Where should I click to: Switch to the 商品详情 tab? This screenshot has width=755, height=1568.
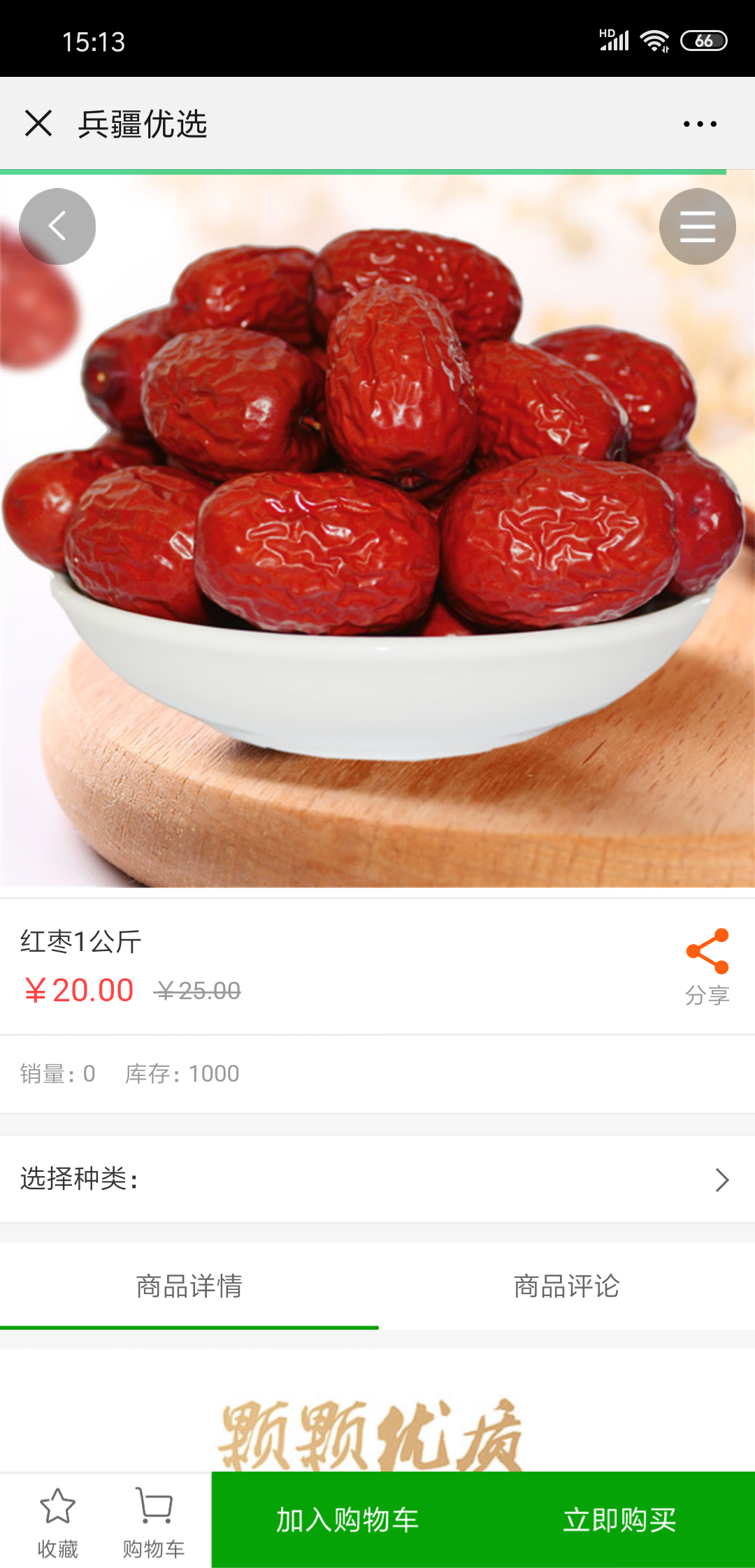click(x=189, y=1286)
